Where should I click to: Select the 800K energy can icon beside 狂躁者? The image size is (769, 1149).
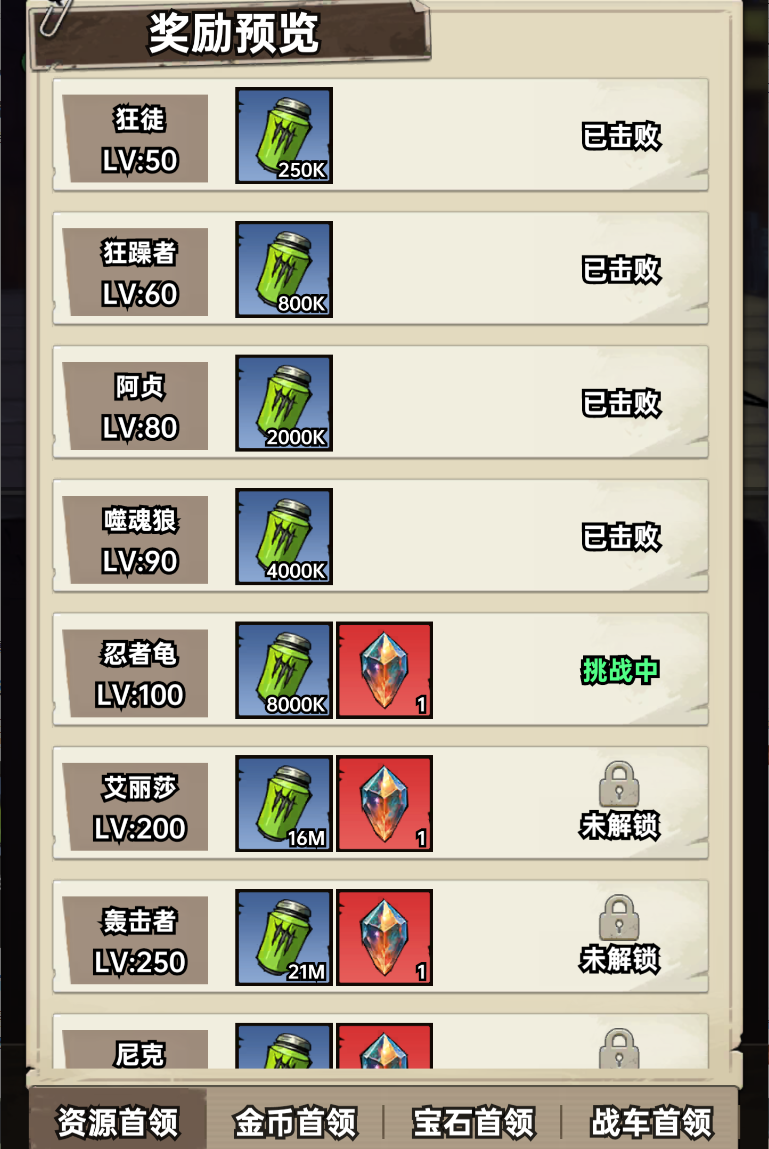pyautogui.click(x=283, y=270)
